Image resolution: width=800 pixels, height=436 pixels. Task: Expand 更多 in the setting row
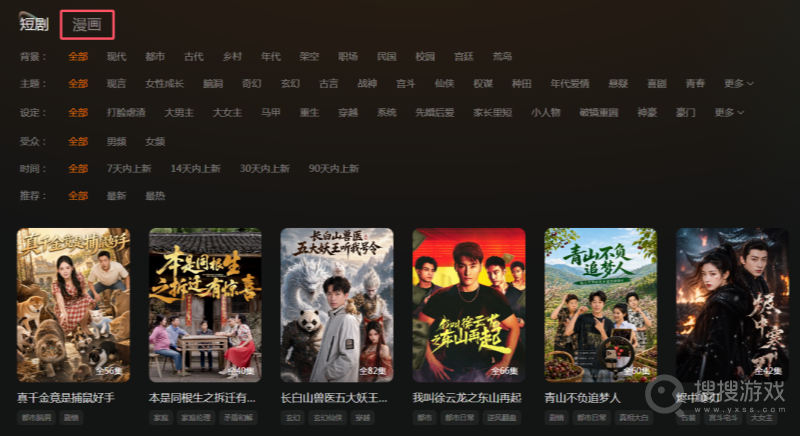click(729, 112)
